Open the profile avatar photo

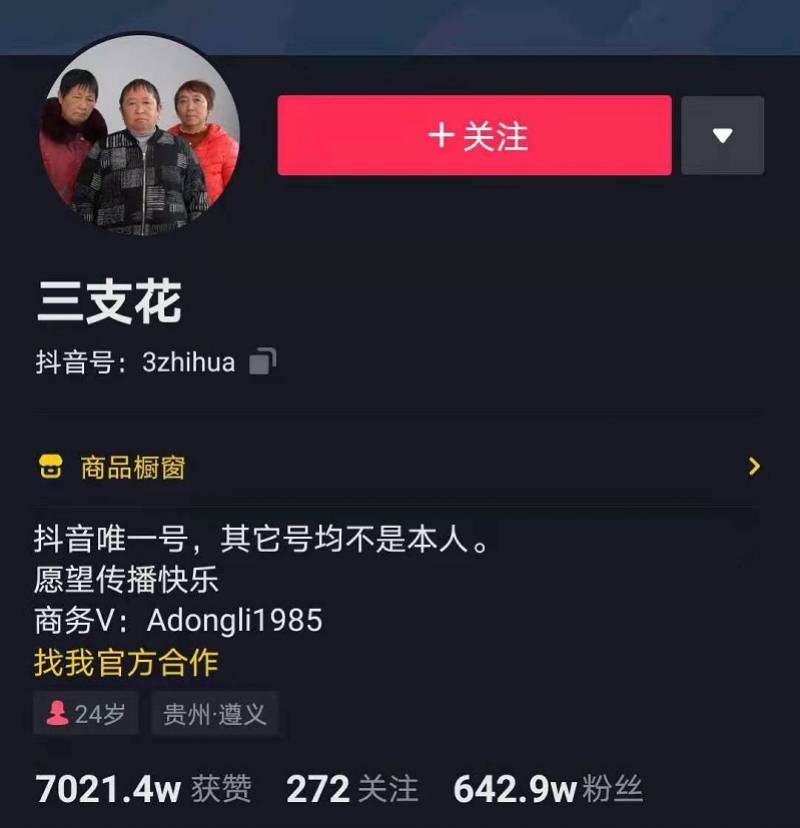pyautogui.click(x=140, y=138)
